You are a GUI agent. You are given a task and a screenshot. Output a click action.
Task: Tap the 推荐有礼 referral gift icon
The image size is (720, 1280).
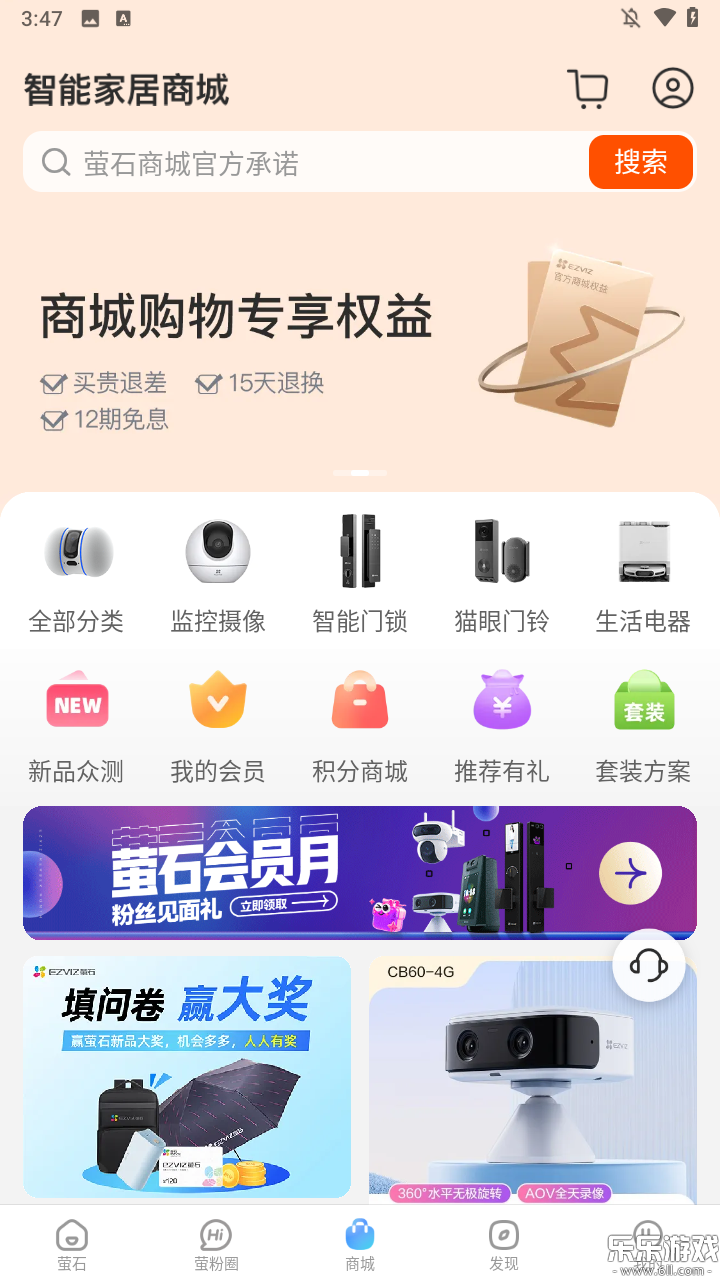click(502, 720)
